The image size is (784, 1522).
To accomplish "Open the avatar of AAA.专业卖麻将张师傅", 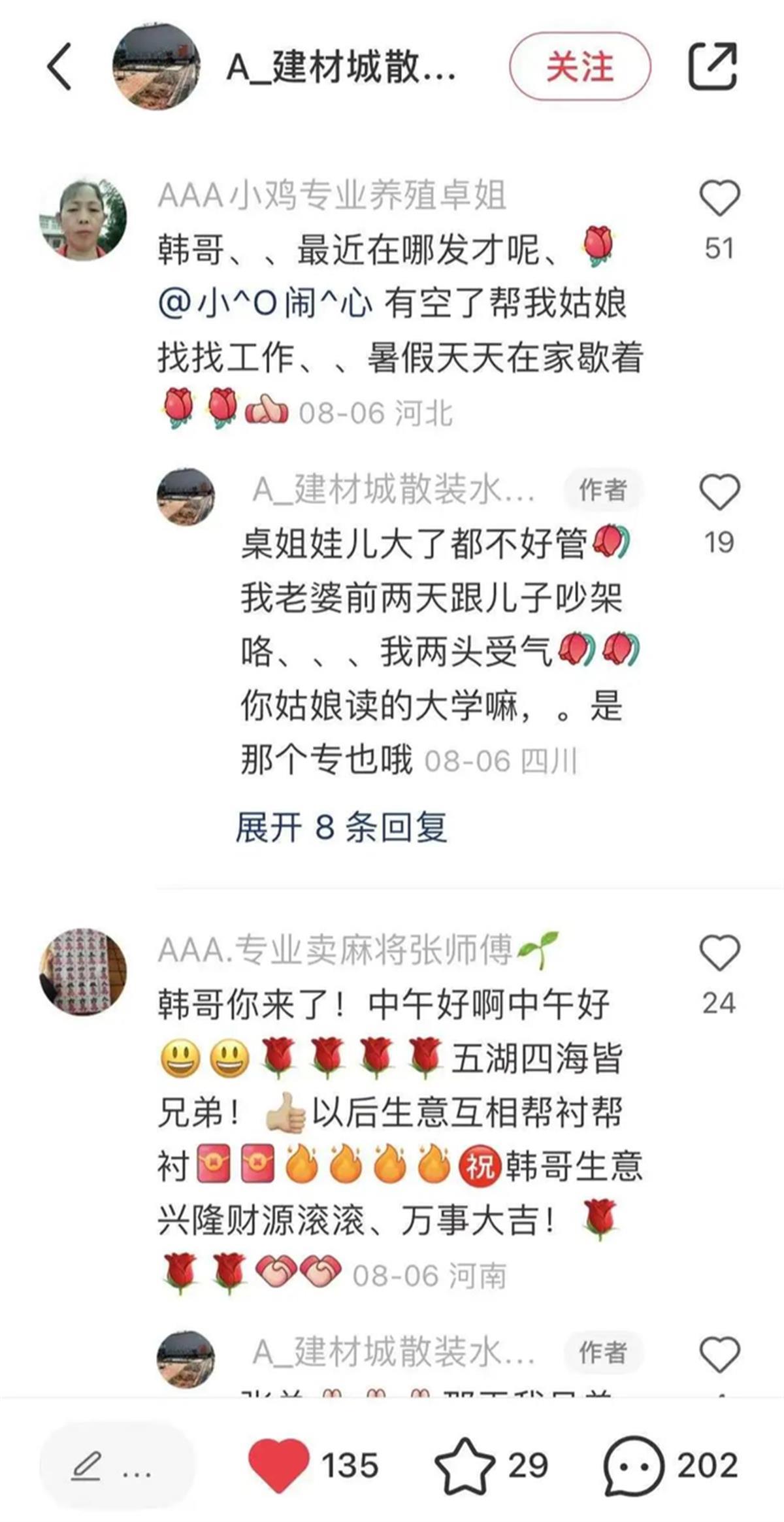I will [83, 971].
